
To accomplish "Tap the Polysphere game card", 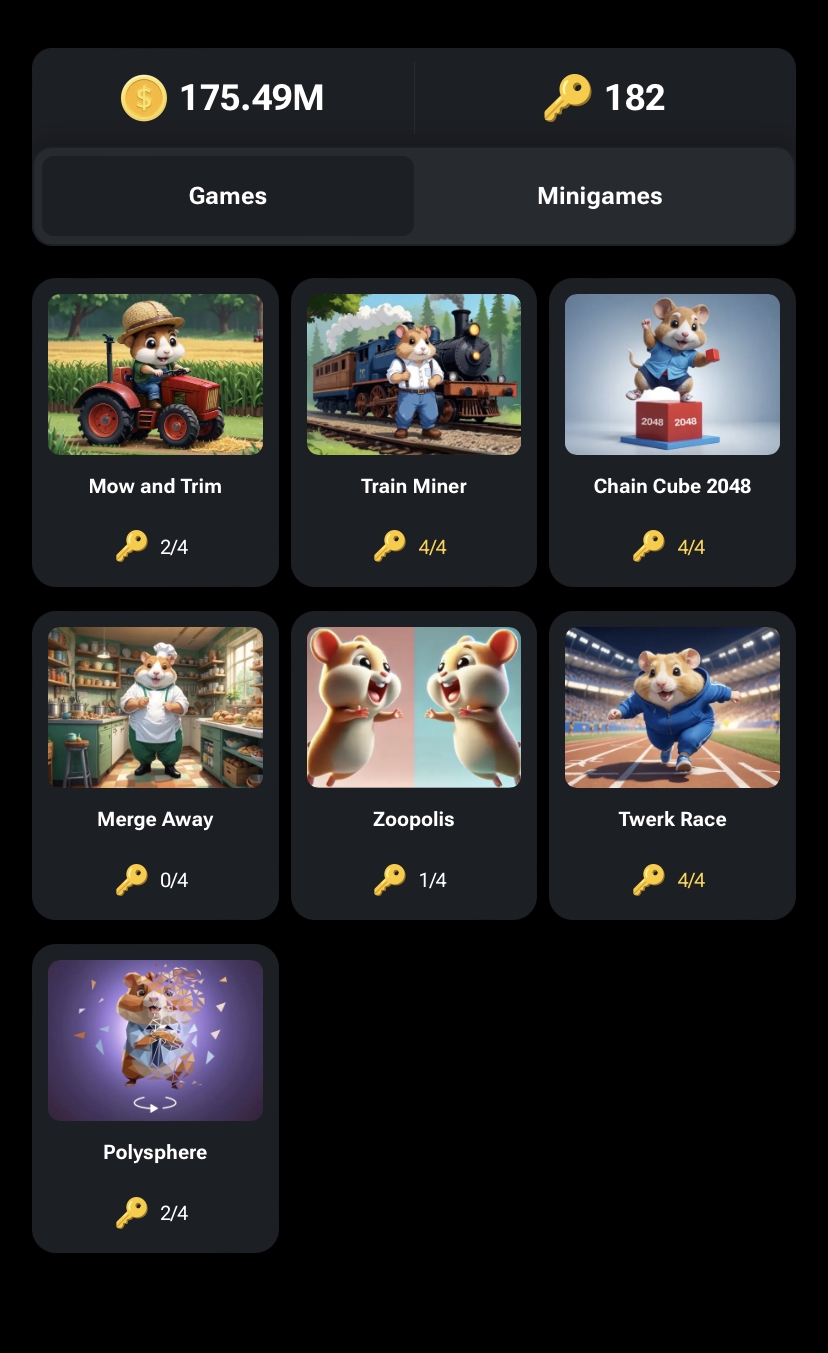I will click(x=155, y=1098).
